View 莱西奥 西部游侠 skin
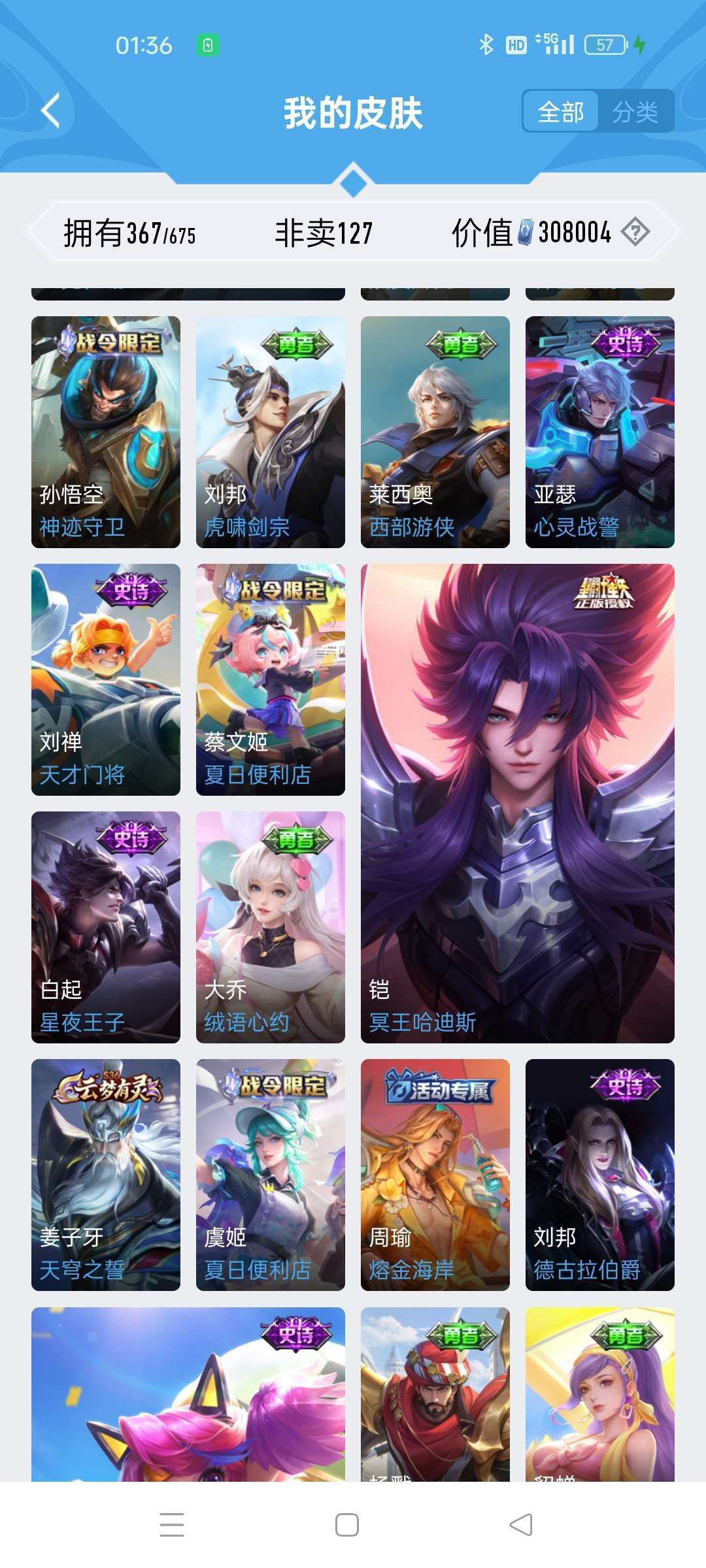 [x=435, y=432]
